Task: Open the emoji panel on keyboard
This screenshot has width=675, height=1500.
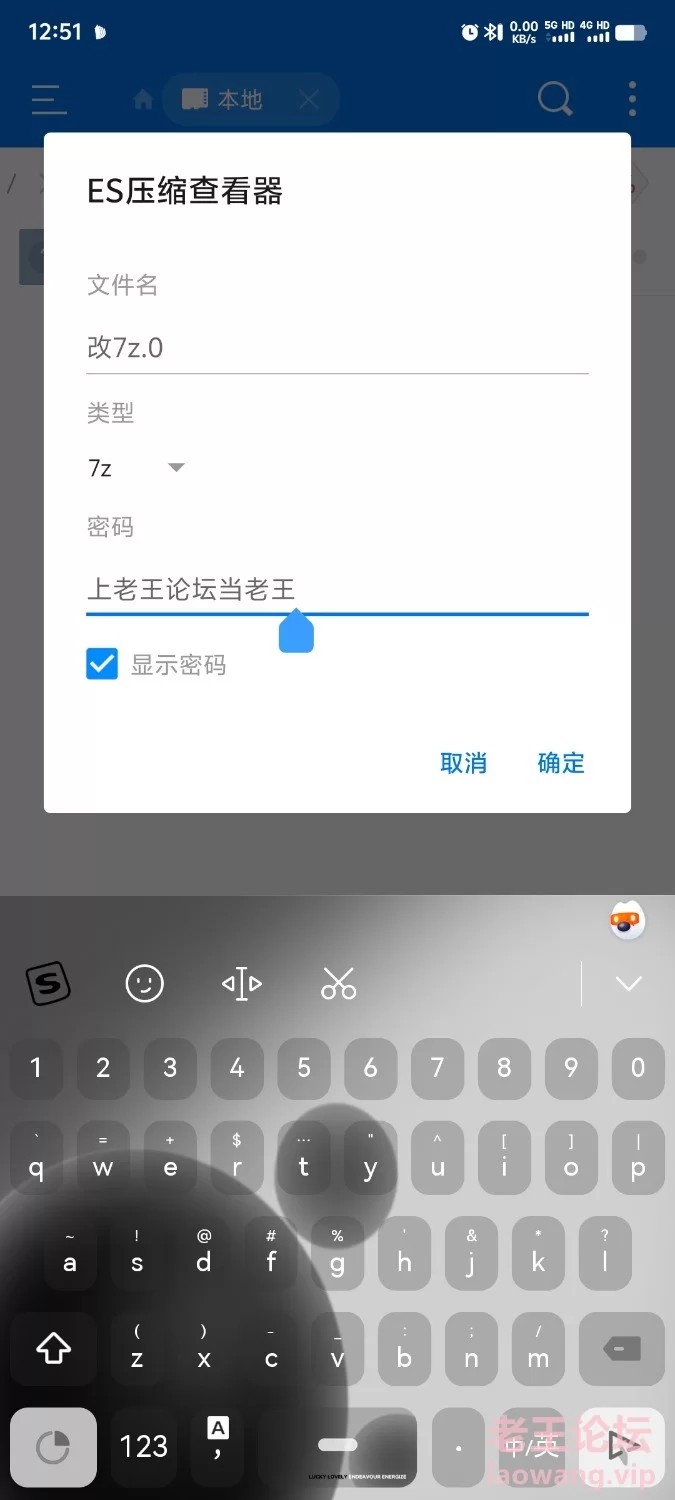Action: (x=144, y=984)
